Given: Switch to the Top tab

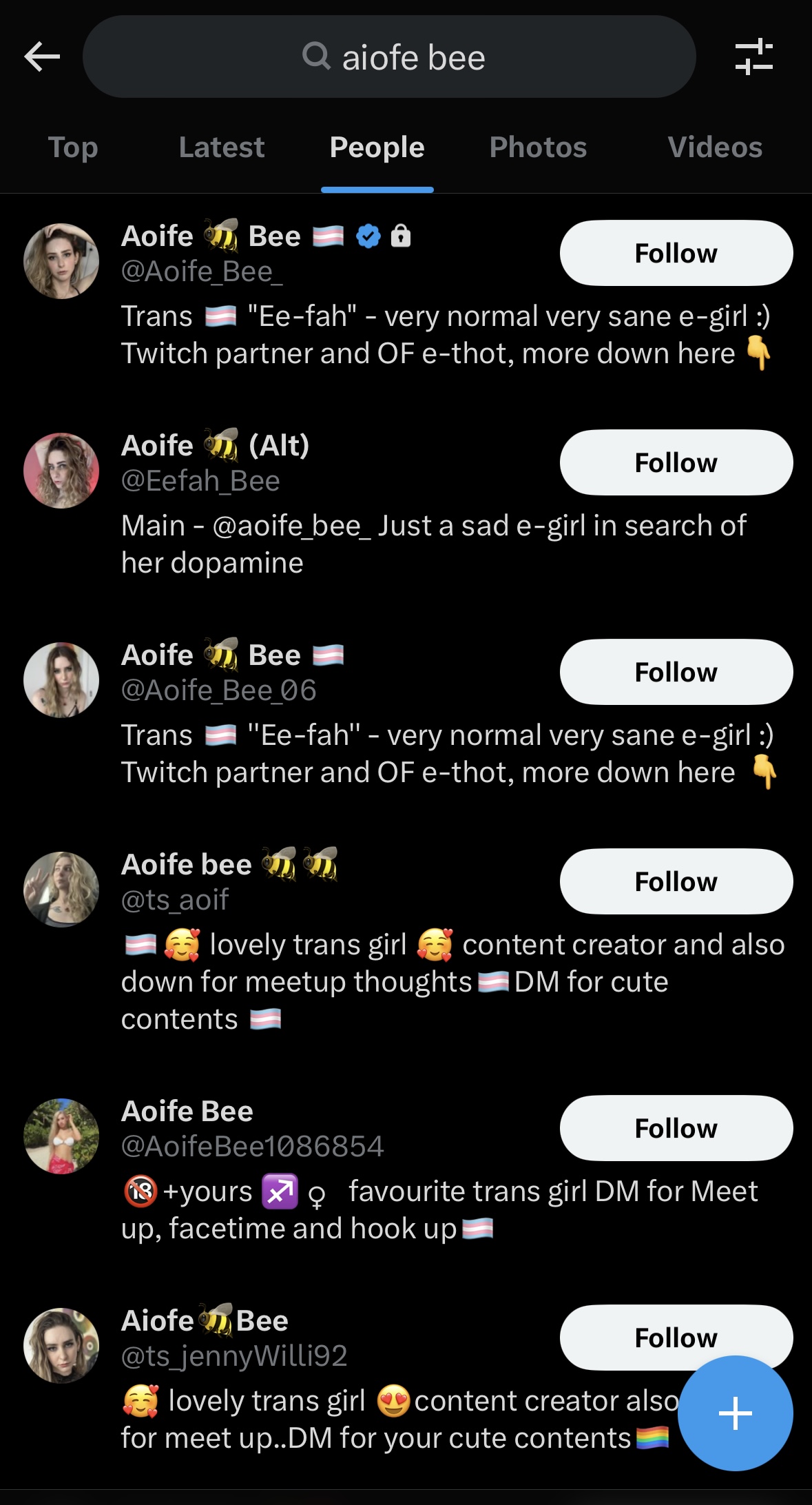Looking at the screenshot, I should coord(73,147).
